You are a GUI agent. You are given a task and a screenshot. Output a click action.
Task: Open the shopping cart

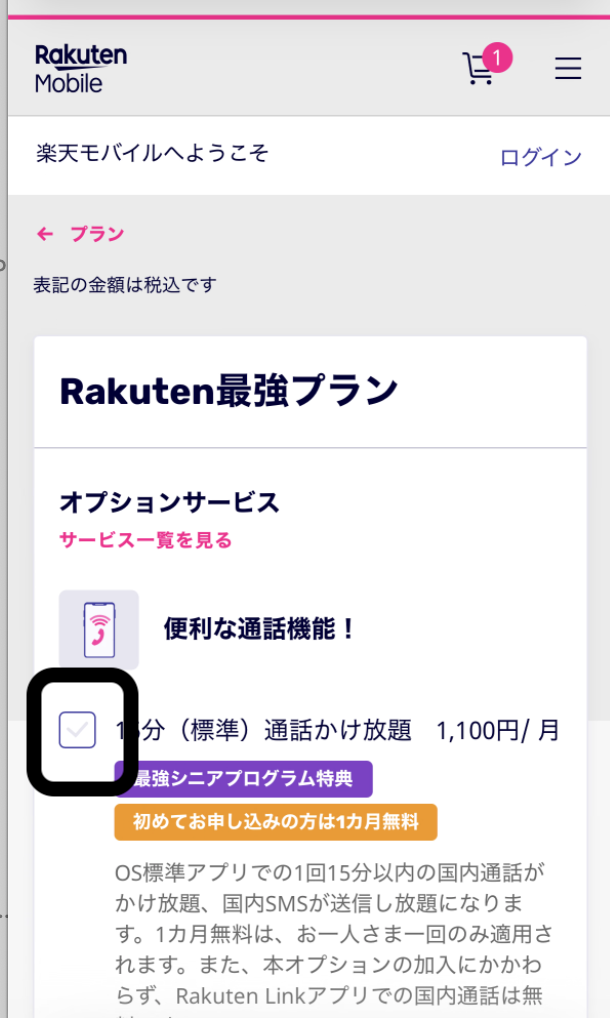[480, 68]
